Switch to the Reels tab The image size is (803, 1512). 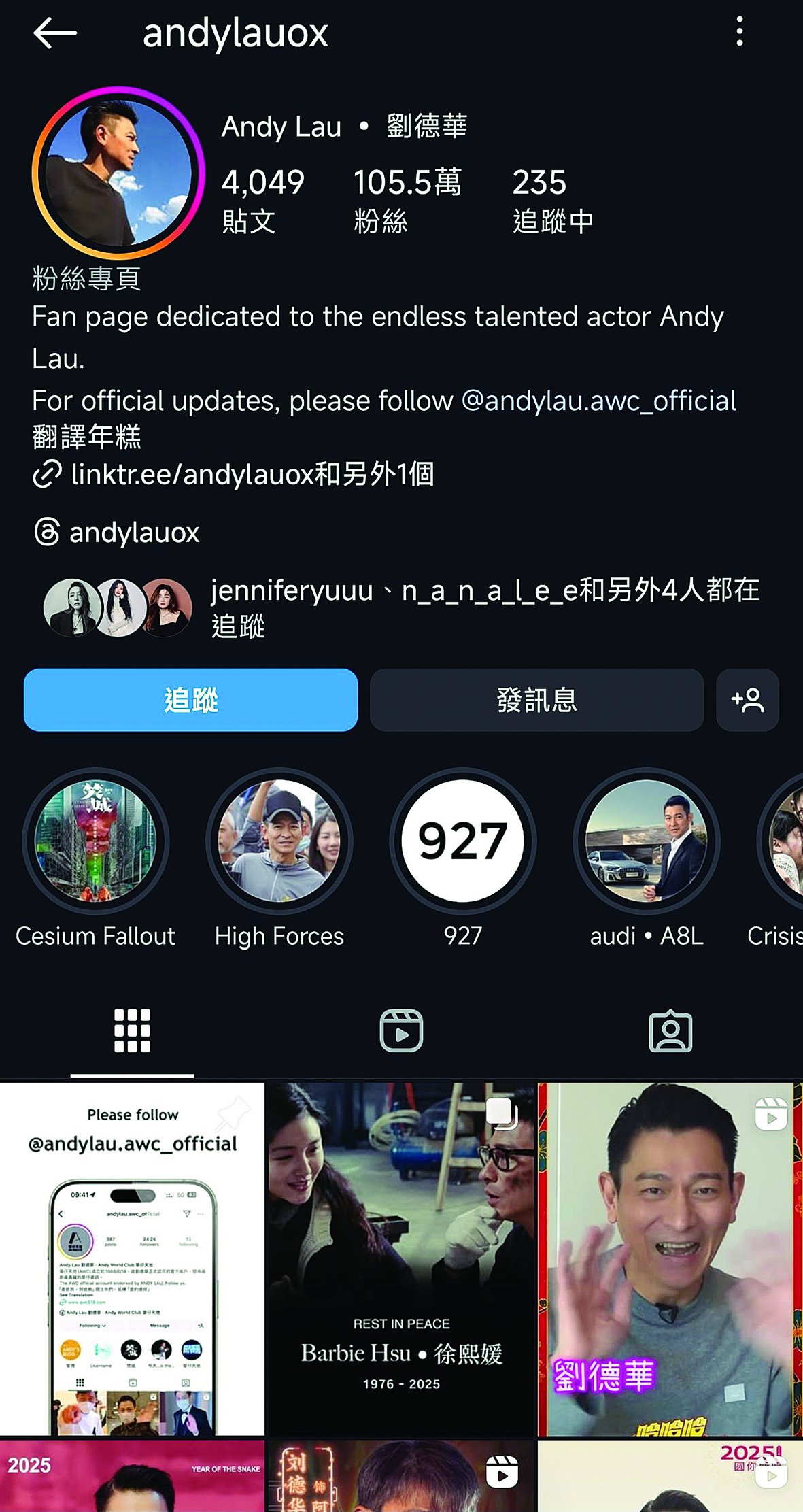(401, 1031)
